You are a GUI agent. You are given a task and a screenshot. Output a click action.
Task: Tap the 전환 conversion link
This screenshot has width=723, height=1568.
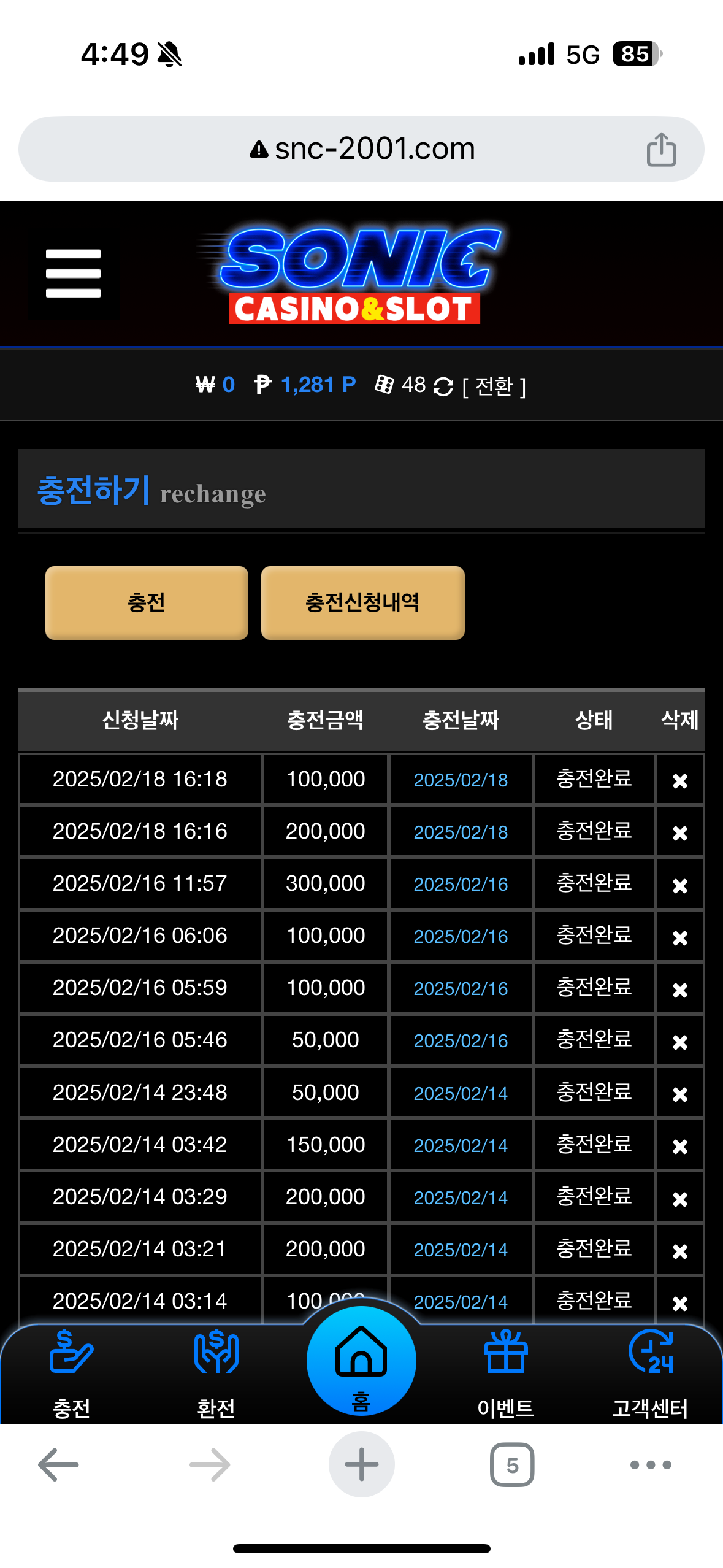[x=494, y=386]
